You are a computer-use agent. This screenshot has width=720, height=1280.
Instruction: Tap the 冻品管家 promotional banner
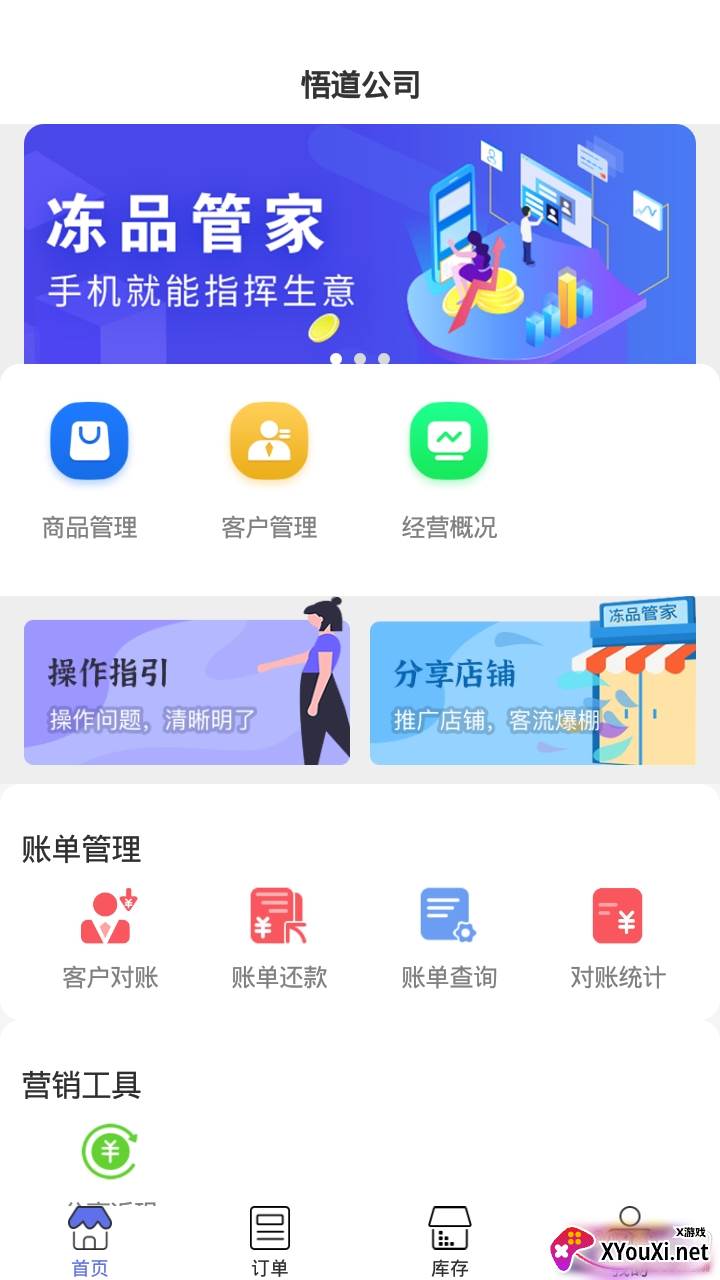[x=360, y=244]
